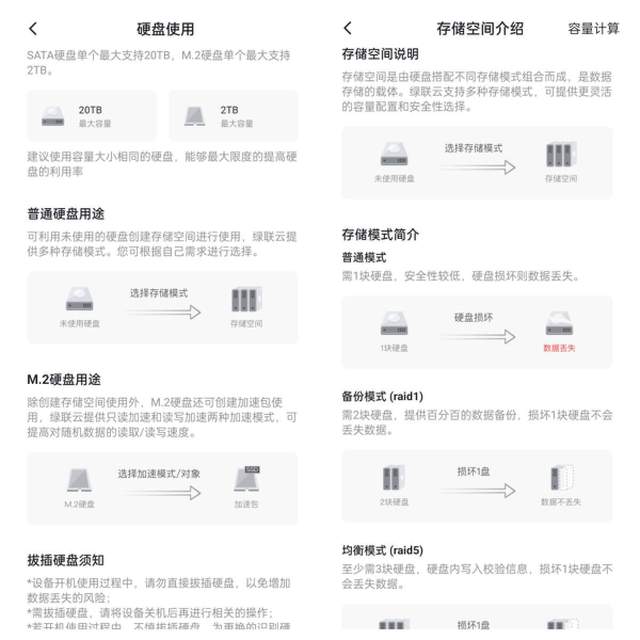Open 容量计算 capacity calculator

593,29
